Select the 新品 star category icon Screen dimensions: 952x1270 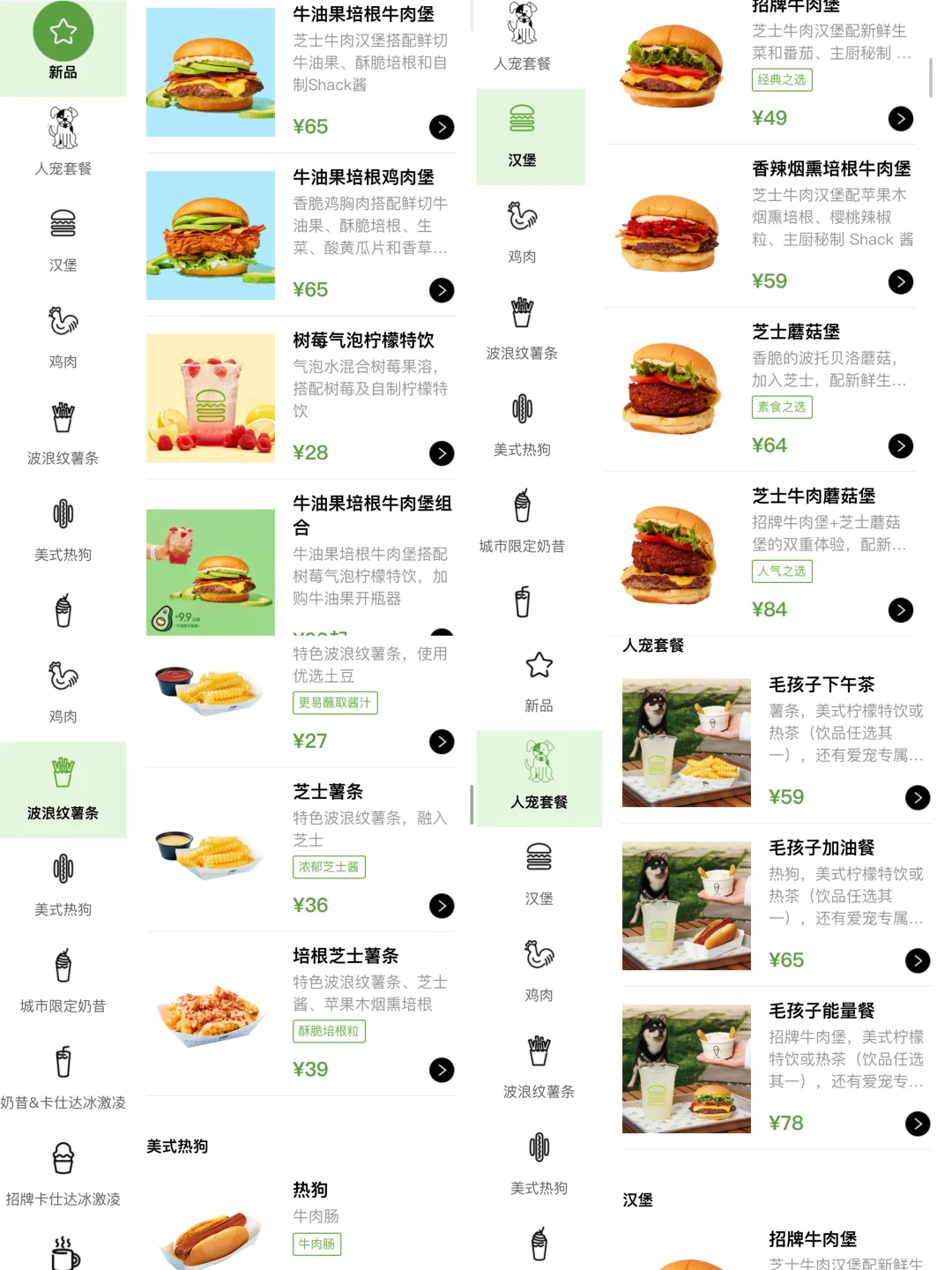coord(62,31)
